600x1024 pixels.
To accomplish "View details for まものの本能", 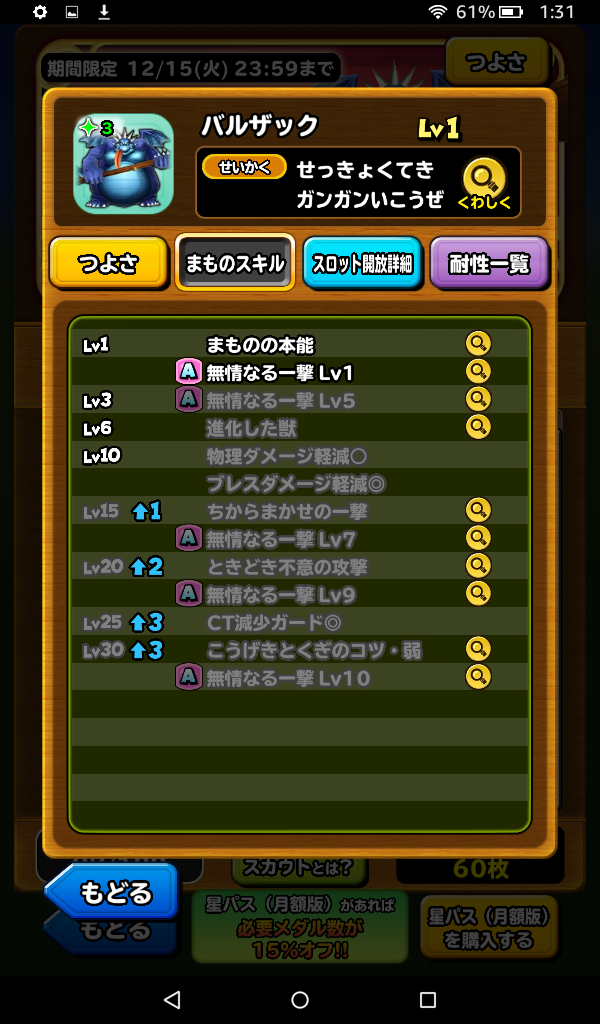I will pyautogui.click(x=479, y=345).
